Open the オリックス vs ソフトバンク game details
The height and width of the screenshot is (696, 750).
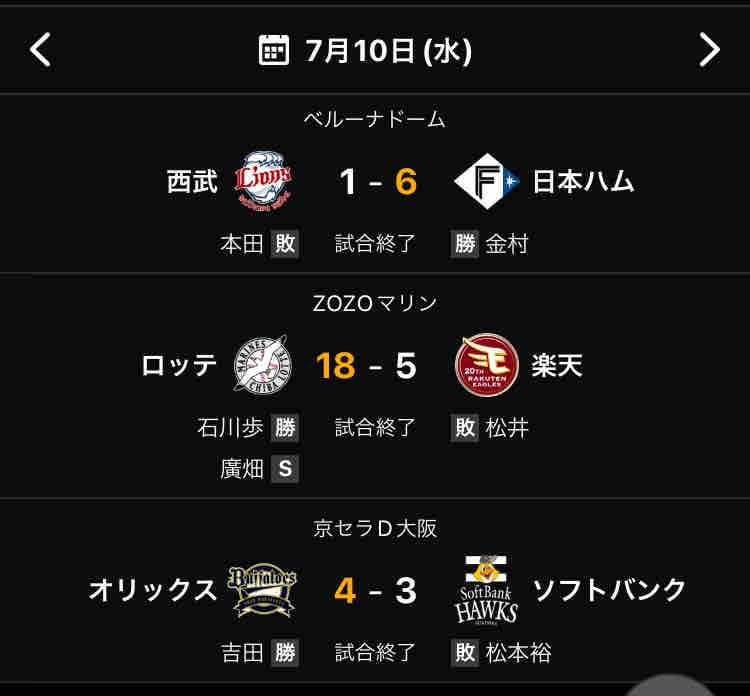click(x=375, y=591)
